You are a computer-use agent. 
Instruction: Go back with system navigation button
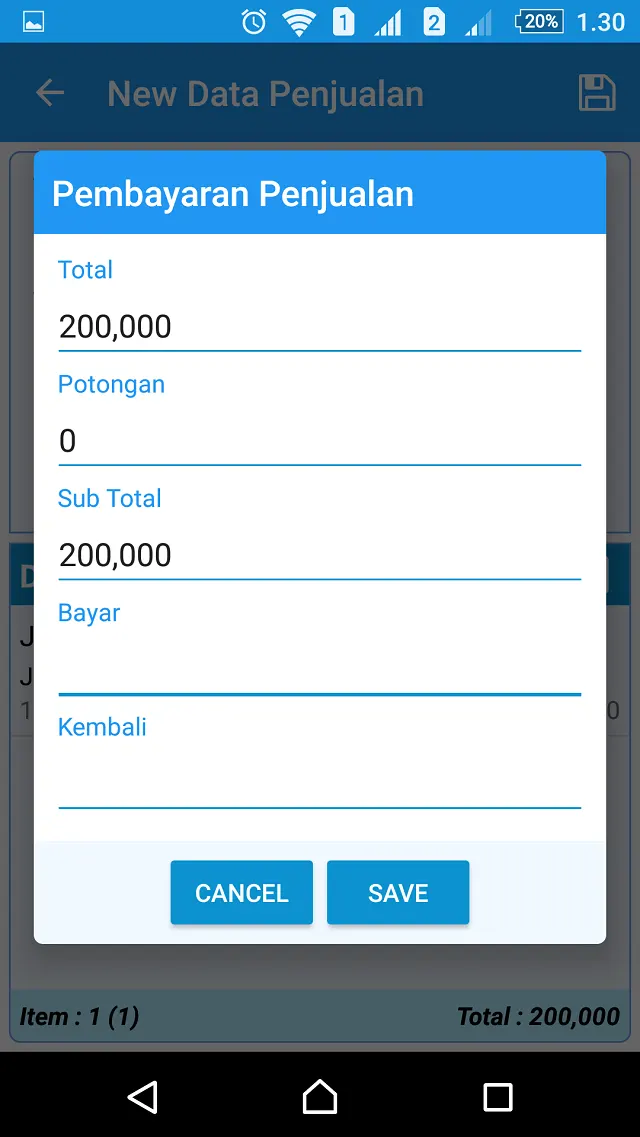pos(142,1096)
